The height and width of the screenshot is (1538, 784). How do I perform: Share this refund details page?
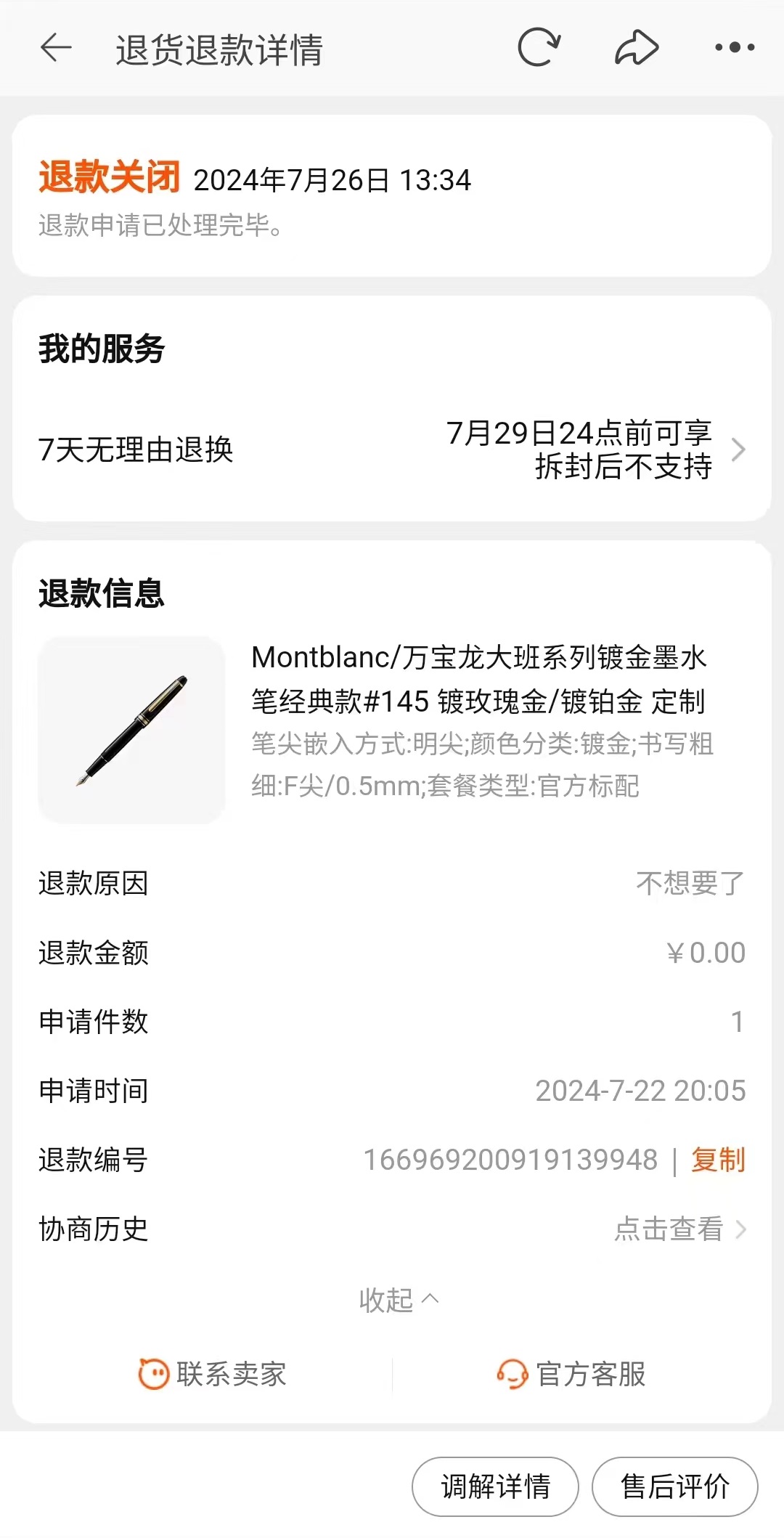pyautogui.click(x=636, y=48)
